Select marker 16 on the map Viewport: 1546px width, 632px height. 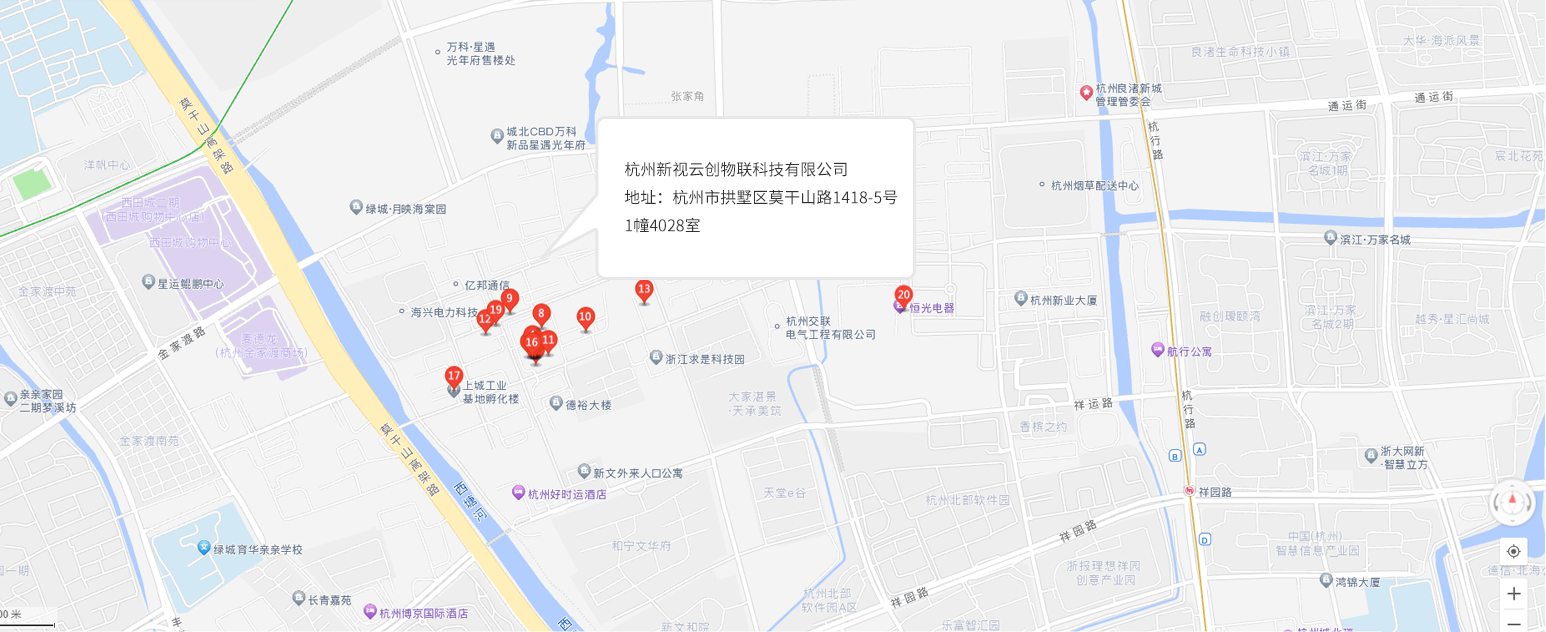[531, 343]
